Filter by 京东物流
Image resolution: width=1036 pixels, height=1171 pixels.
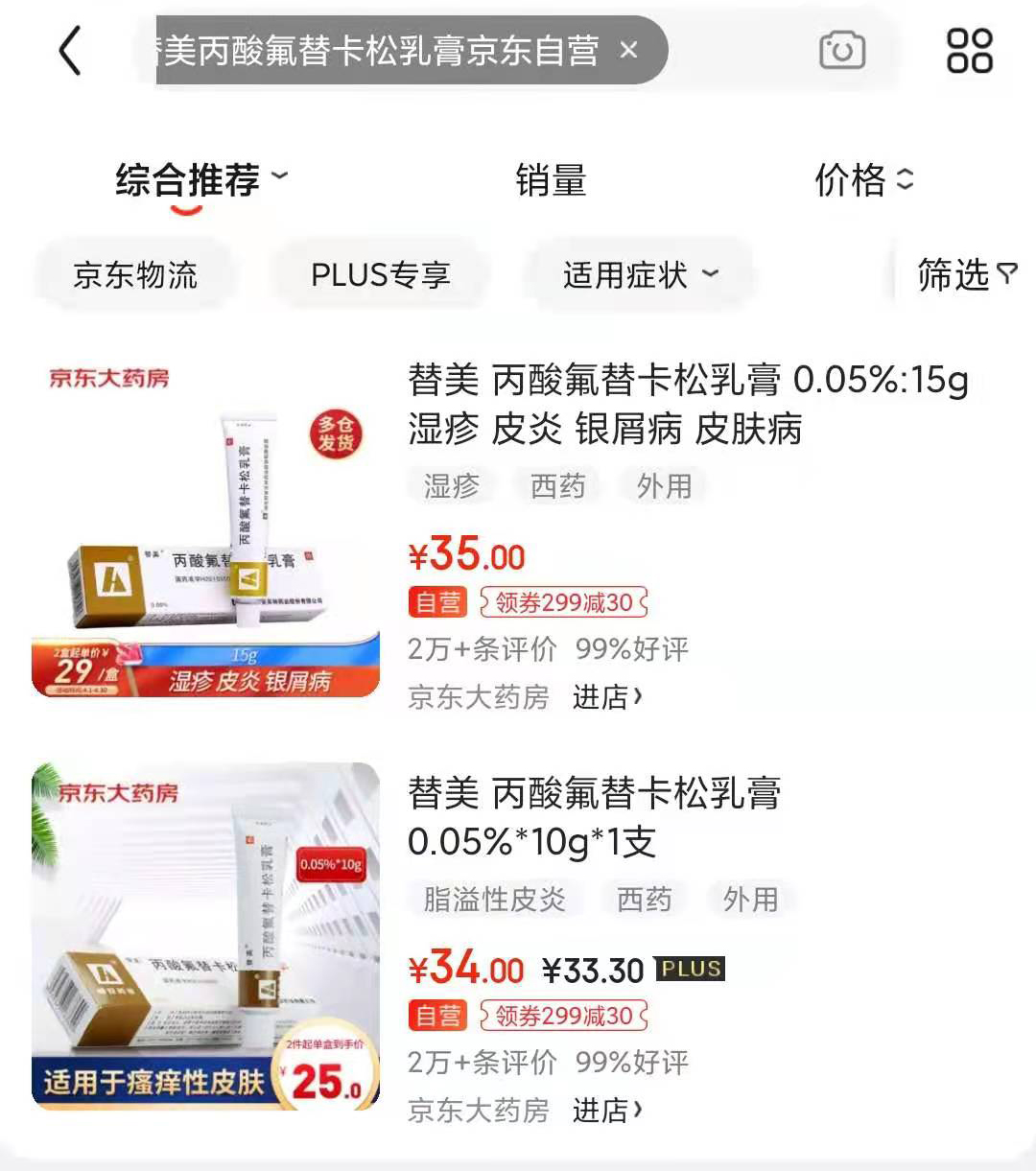(x=135, y=275)
